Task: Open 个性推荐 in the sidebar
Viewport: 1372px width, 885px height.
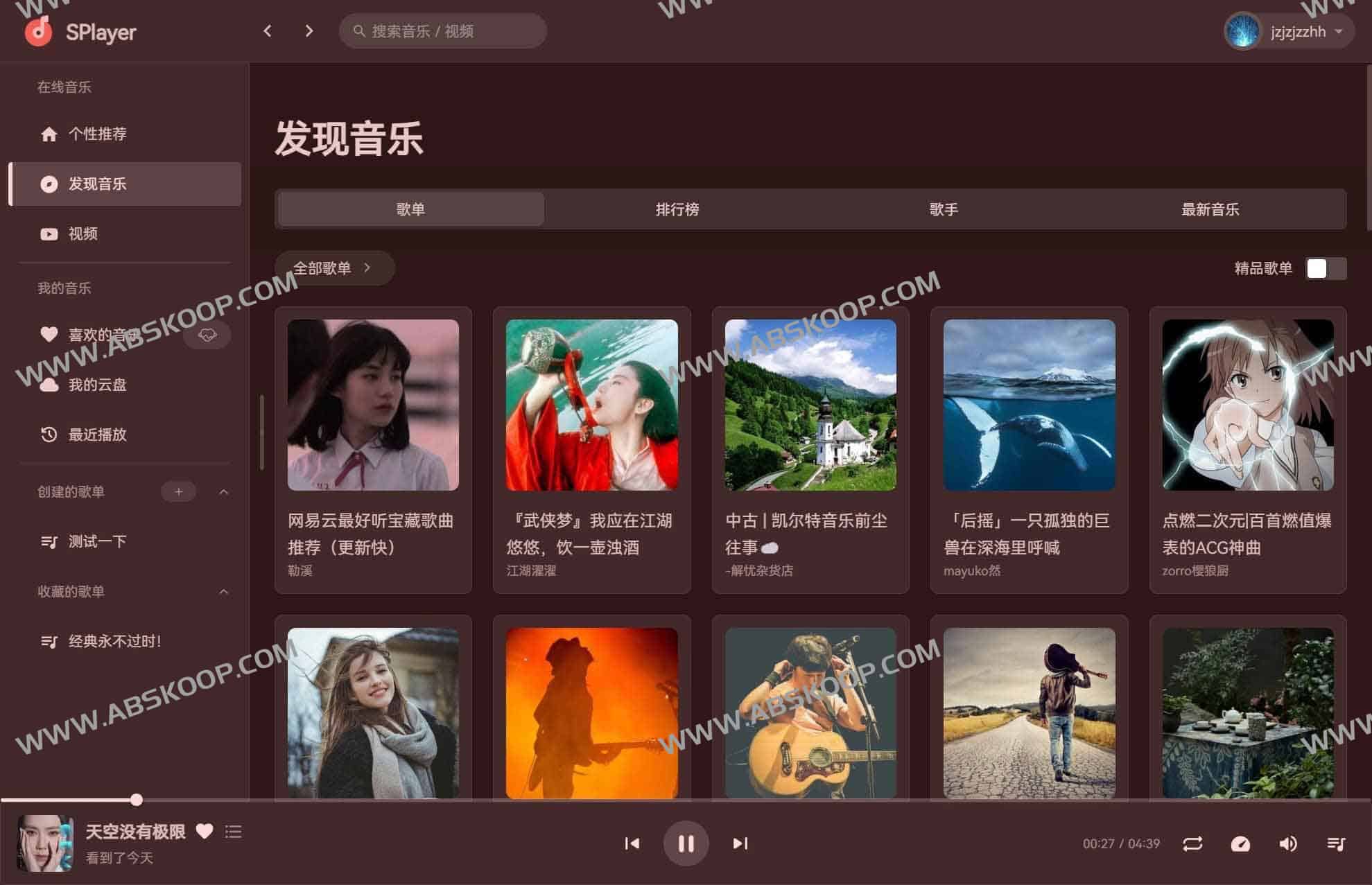Action: (x=97, y=134)
